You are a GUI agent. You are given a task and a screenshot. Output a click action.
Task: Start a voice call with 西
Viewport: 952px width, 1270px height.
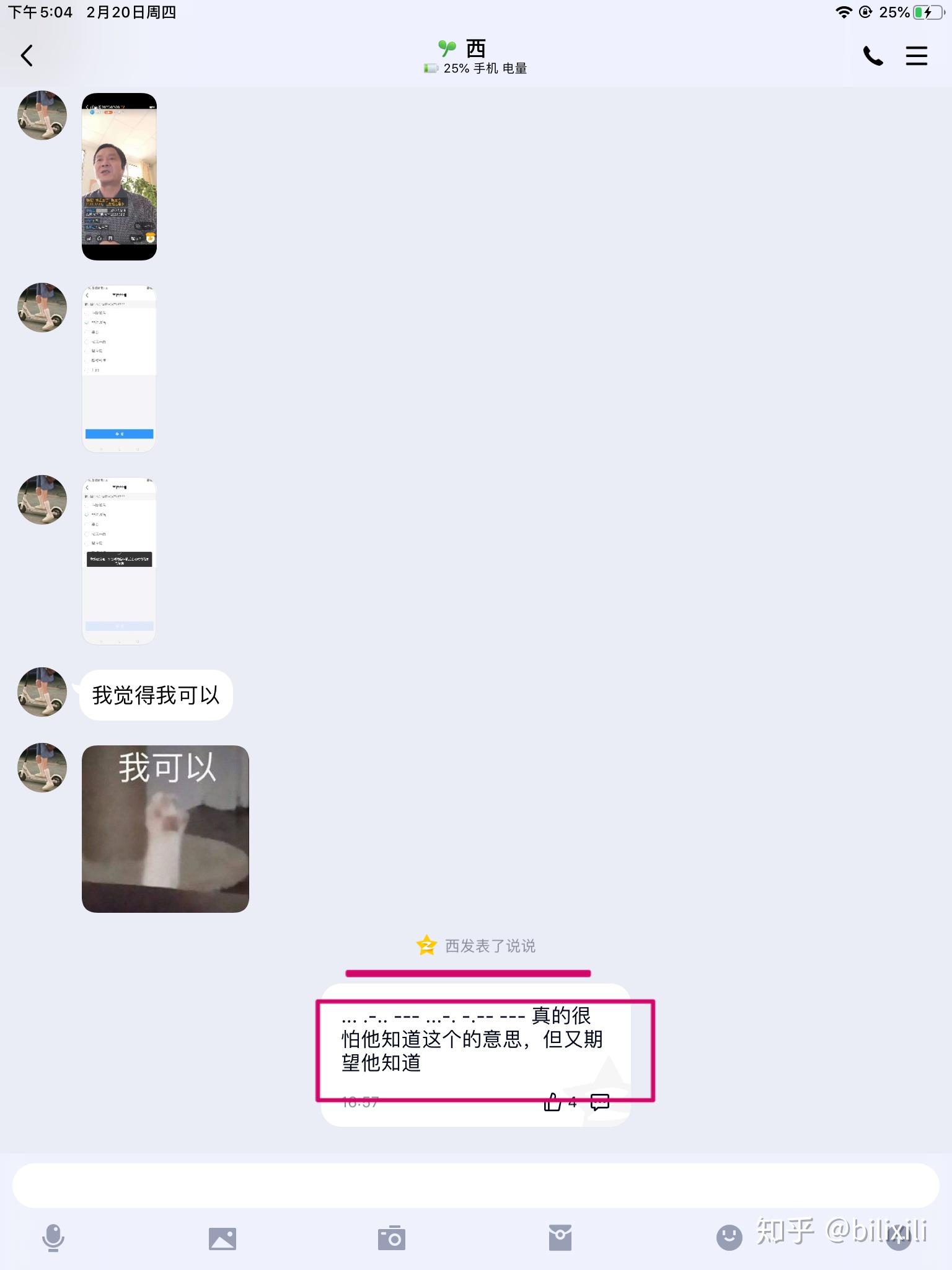873,56
